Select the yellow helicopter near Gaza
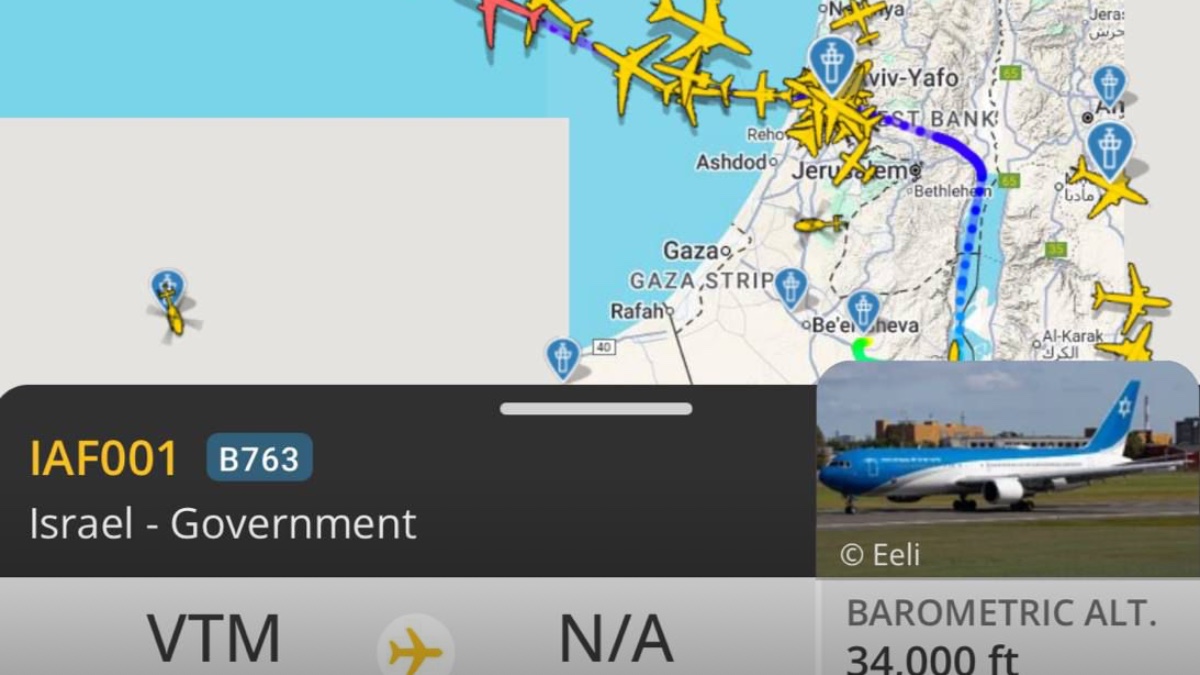 click(x=819, y=225)
